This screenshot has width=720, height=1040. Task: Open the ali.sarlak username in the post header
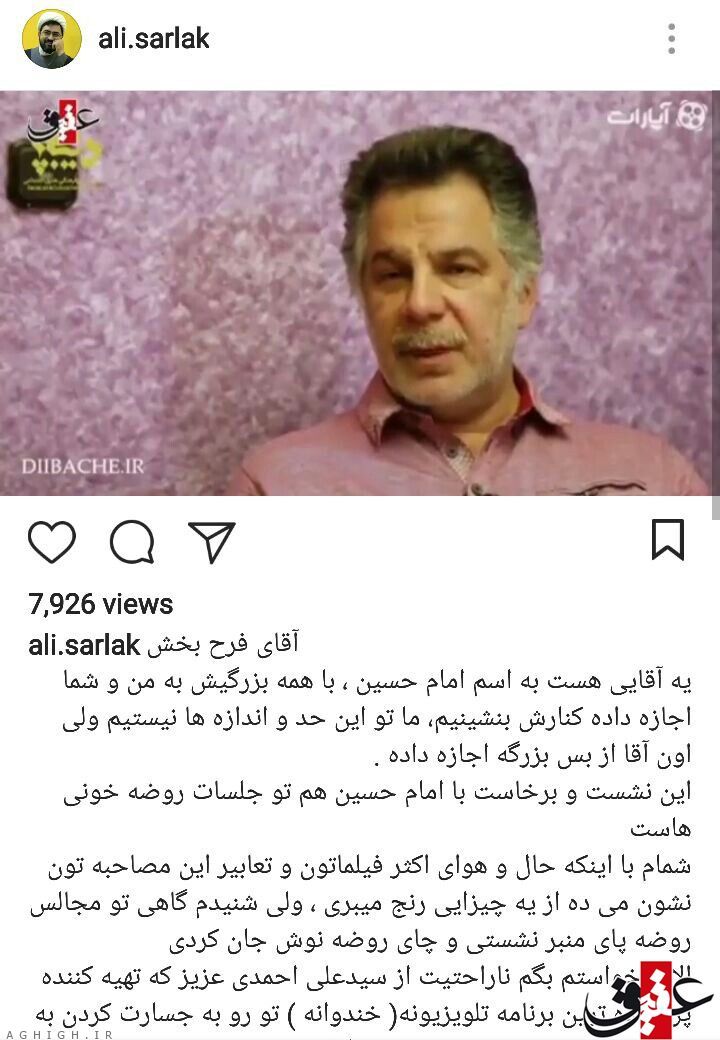click(x=154, y=40)
